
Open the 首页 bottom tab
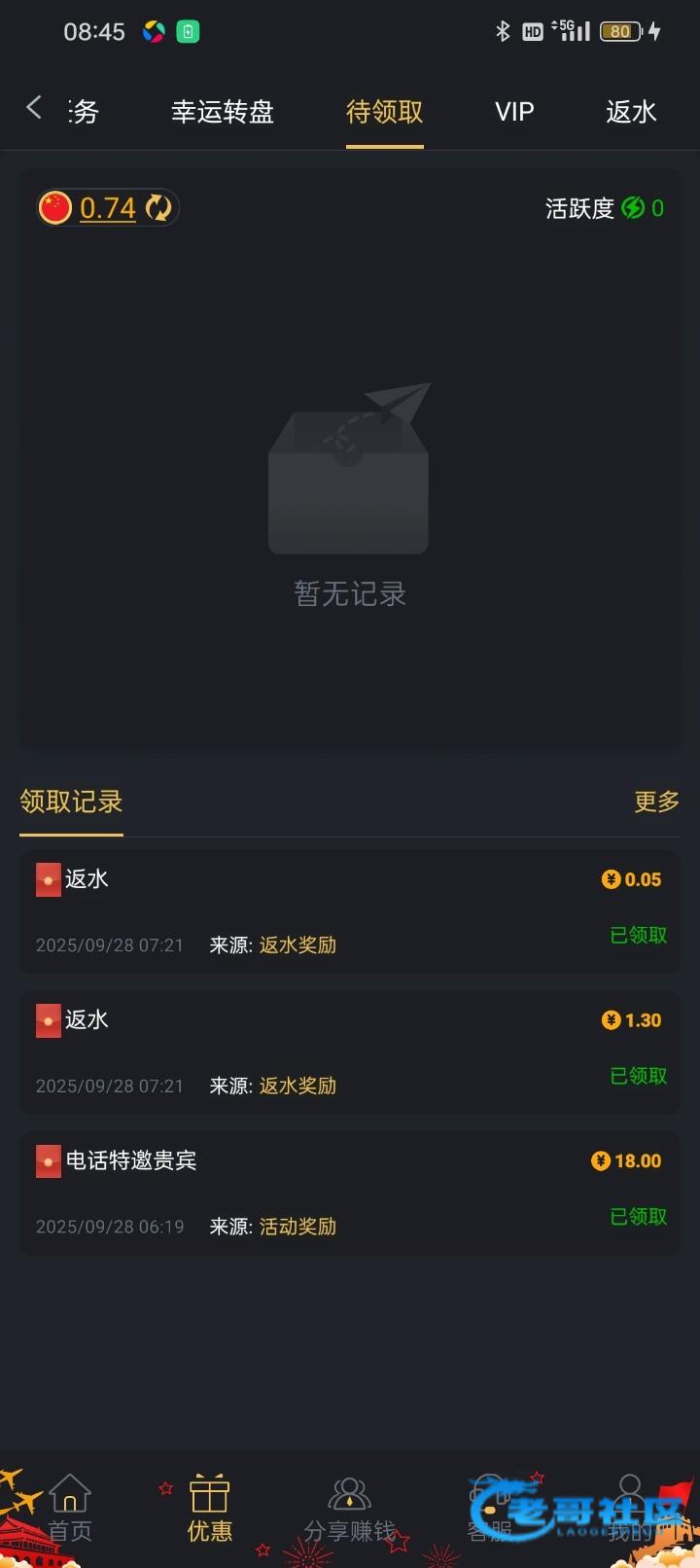click(70, 1508)
